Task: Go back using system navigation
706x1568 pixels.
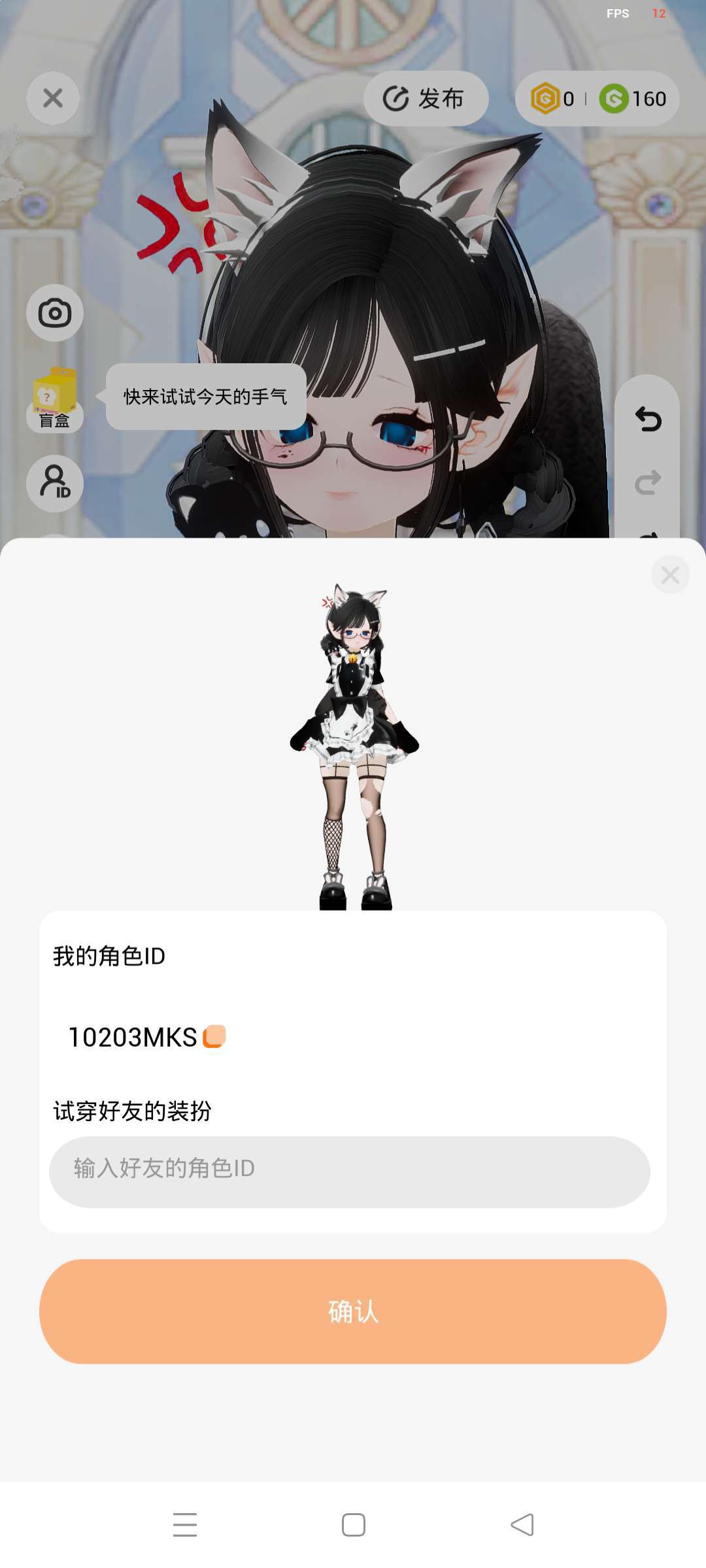Action: pos(522,1525)
